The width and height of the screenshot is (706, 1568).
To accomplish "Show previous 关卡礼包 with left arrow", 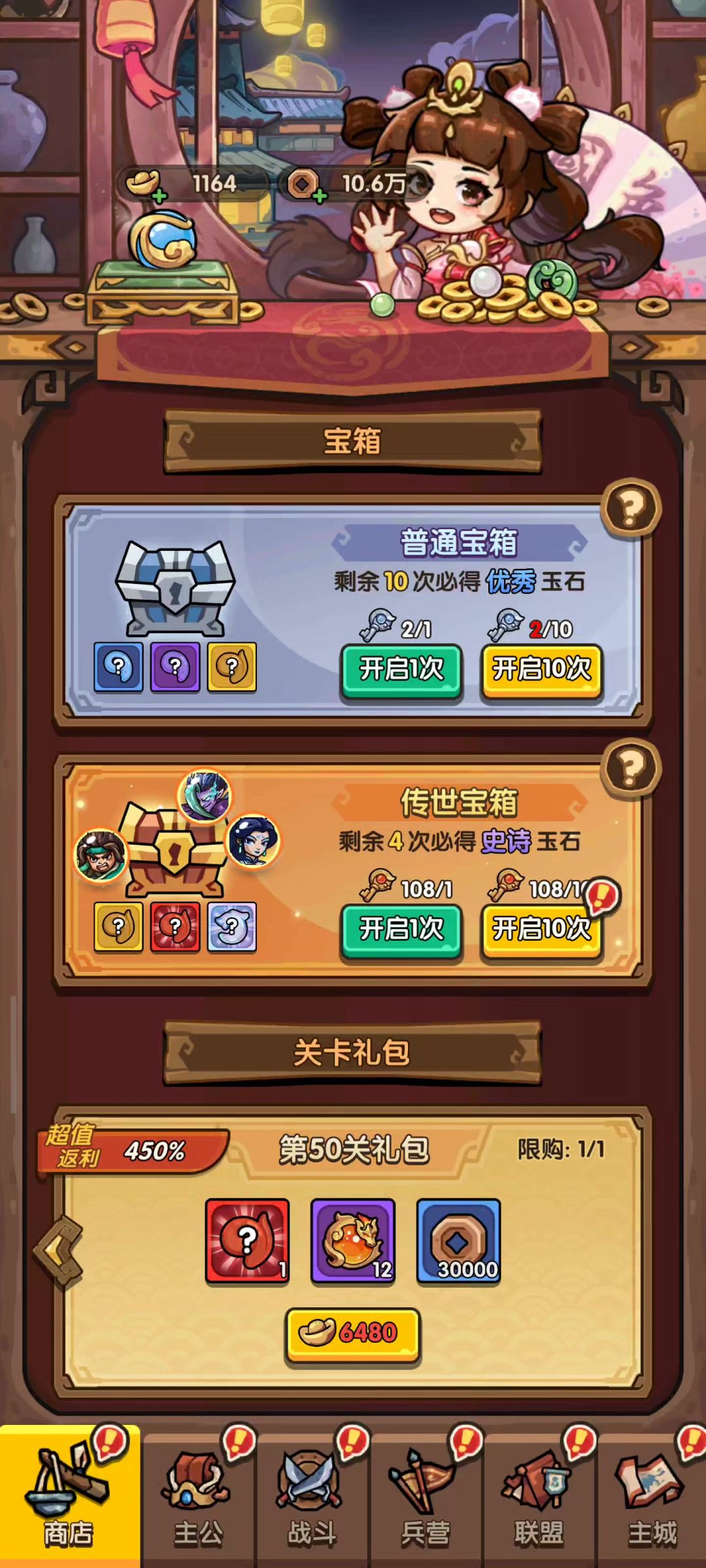I will click(x=58, y=1249).
